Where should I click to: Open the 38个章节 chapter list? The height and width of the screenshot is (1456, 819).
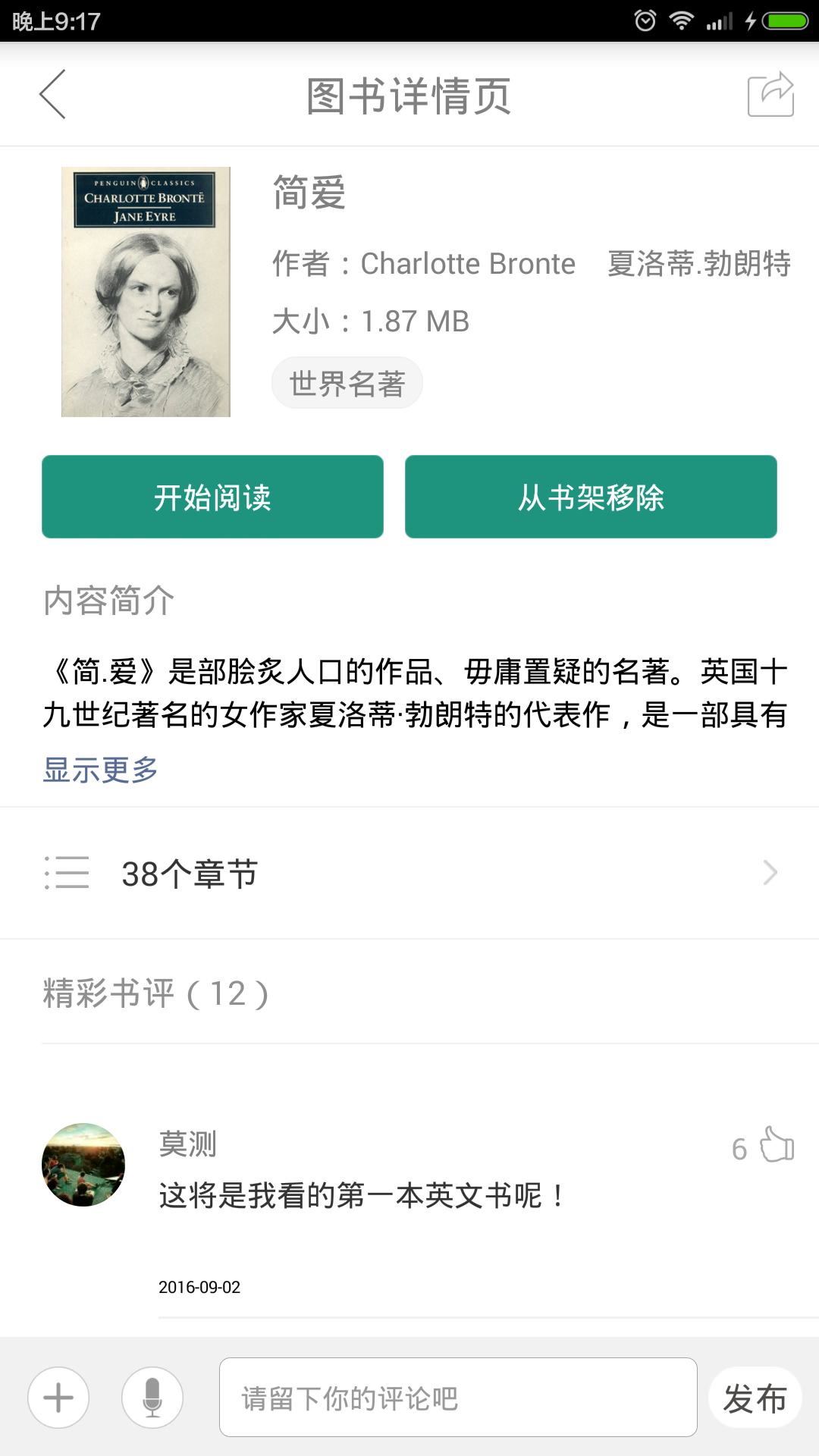(409, 873)
